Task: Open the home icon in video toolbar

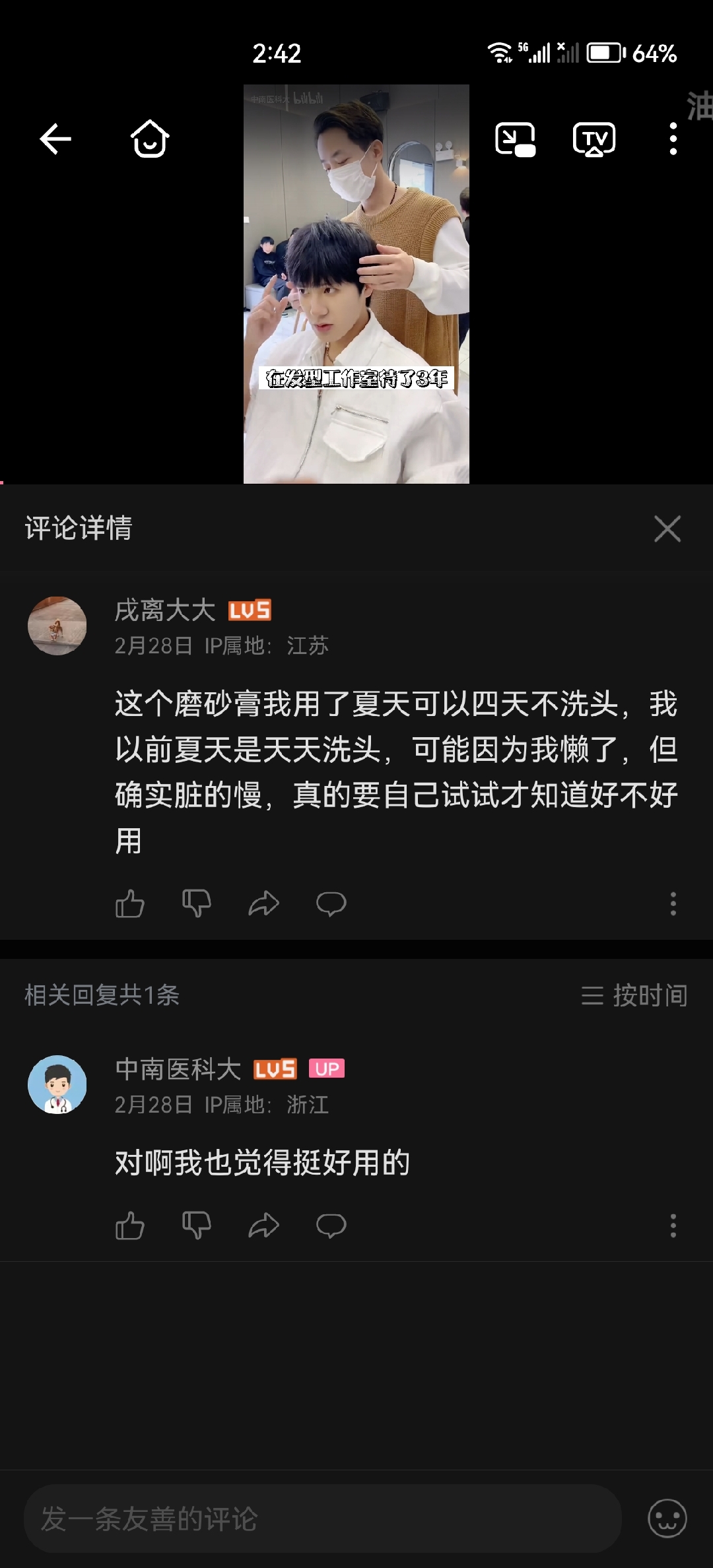Action: tap(150, 139)
